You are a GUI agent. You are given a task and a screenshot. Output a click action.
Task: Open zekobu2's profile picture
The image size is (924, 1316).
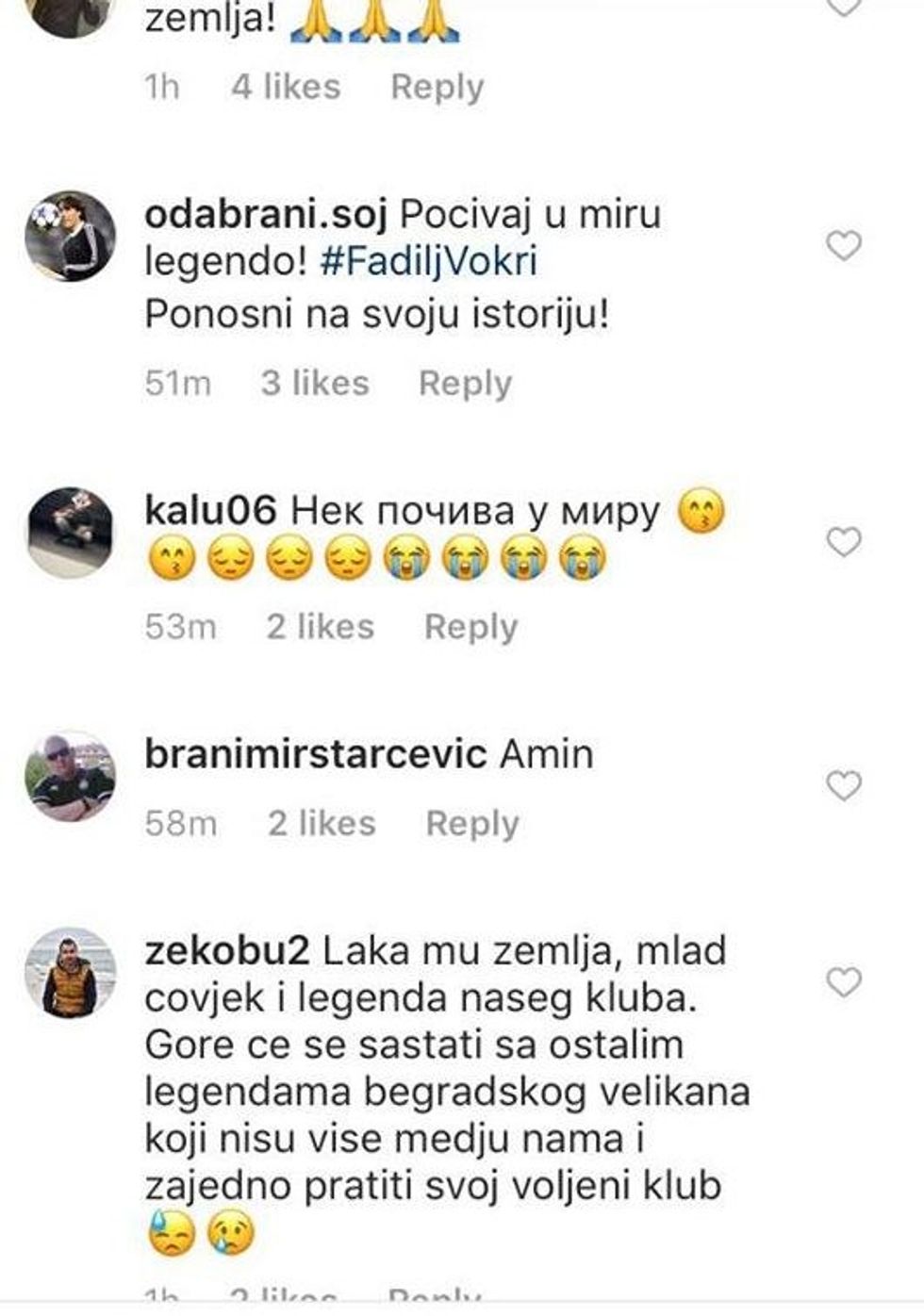point(70,974)
